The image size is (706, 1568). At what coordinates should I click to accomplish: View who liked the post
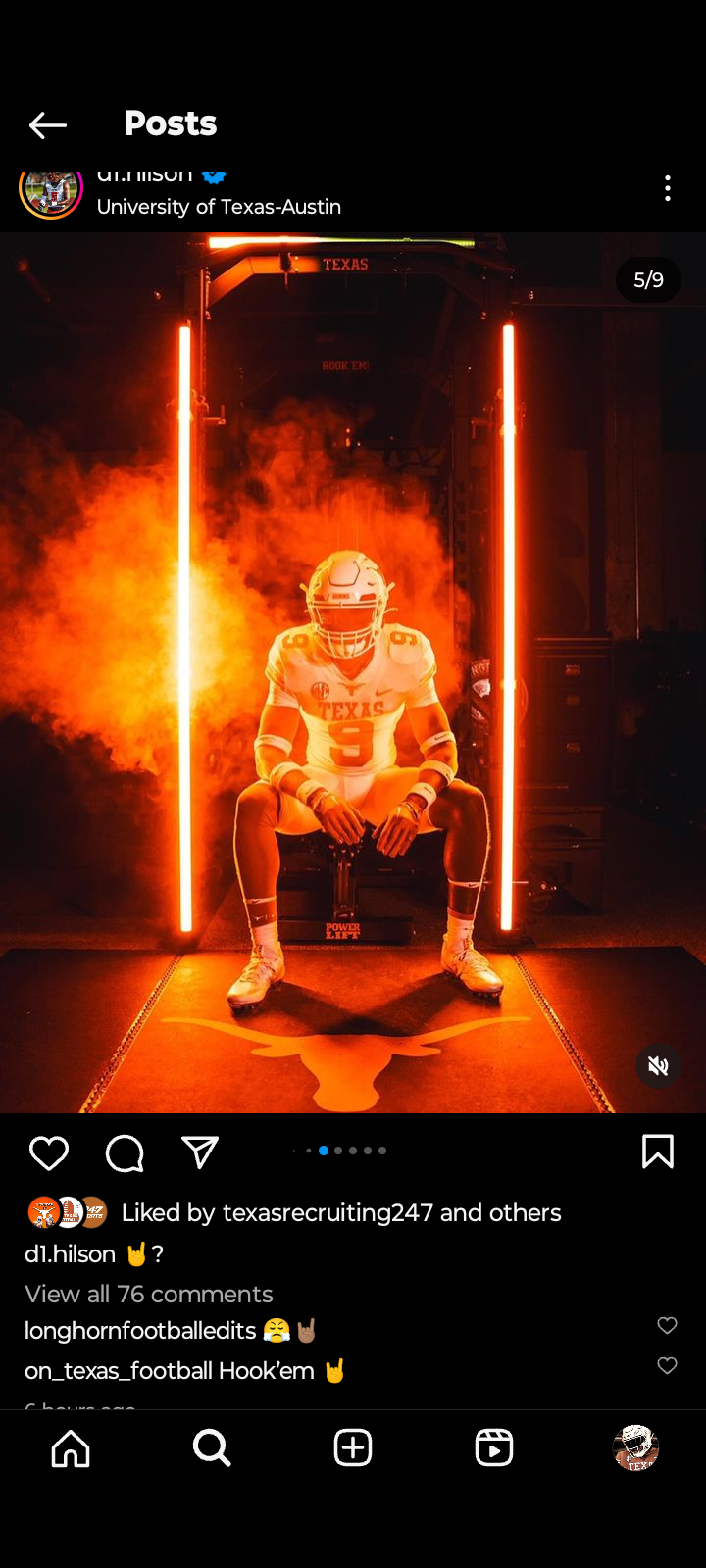click(340, 1212)
